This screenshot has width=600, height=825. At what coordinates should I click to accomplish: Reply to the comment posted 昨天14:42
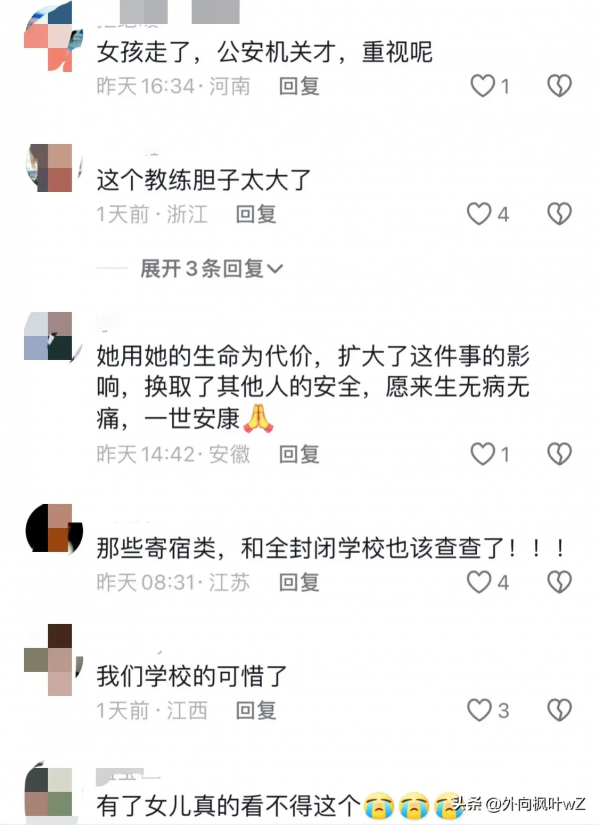299,454
